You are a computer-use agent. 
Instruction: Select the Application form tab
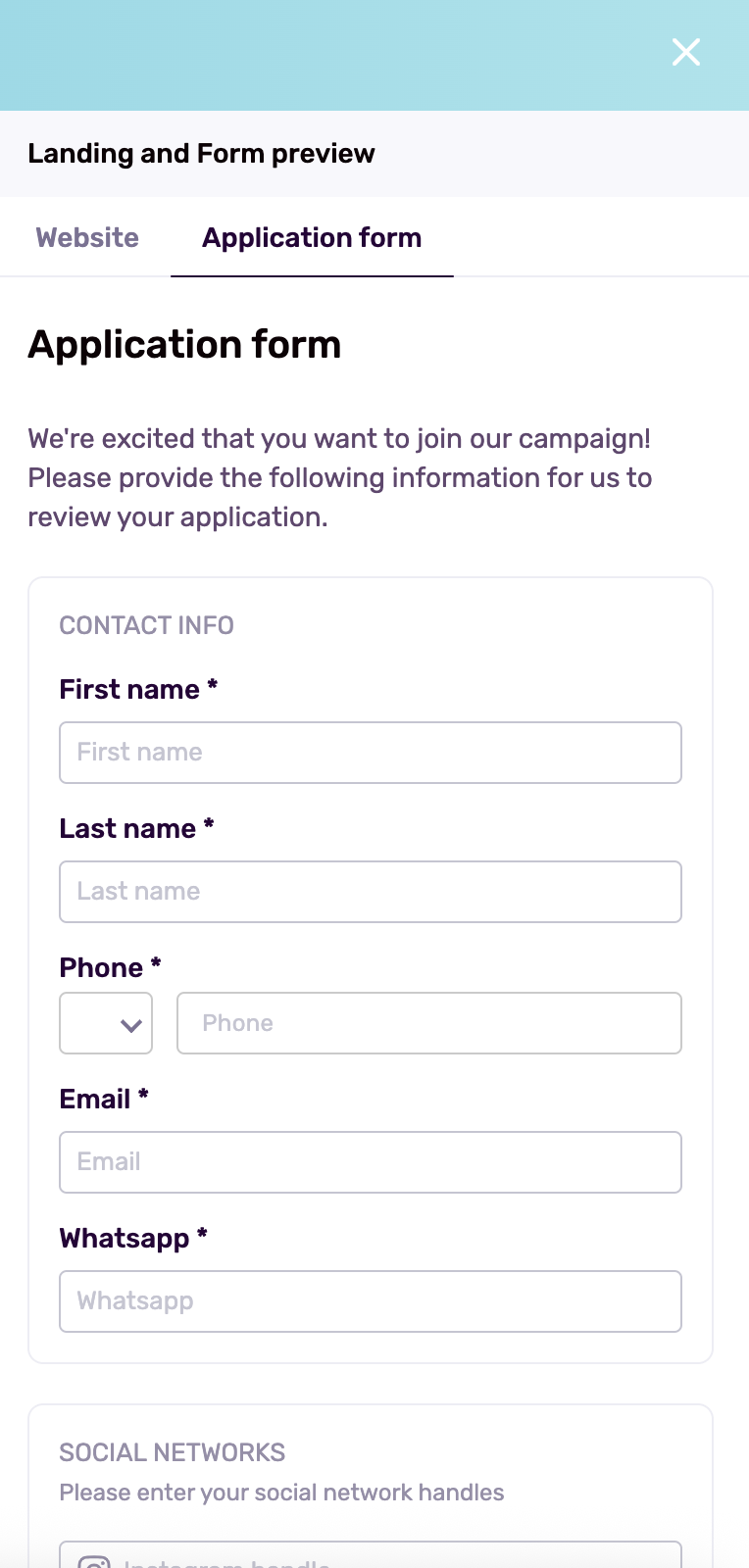[x=312, y=238]
